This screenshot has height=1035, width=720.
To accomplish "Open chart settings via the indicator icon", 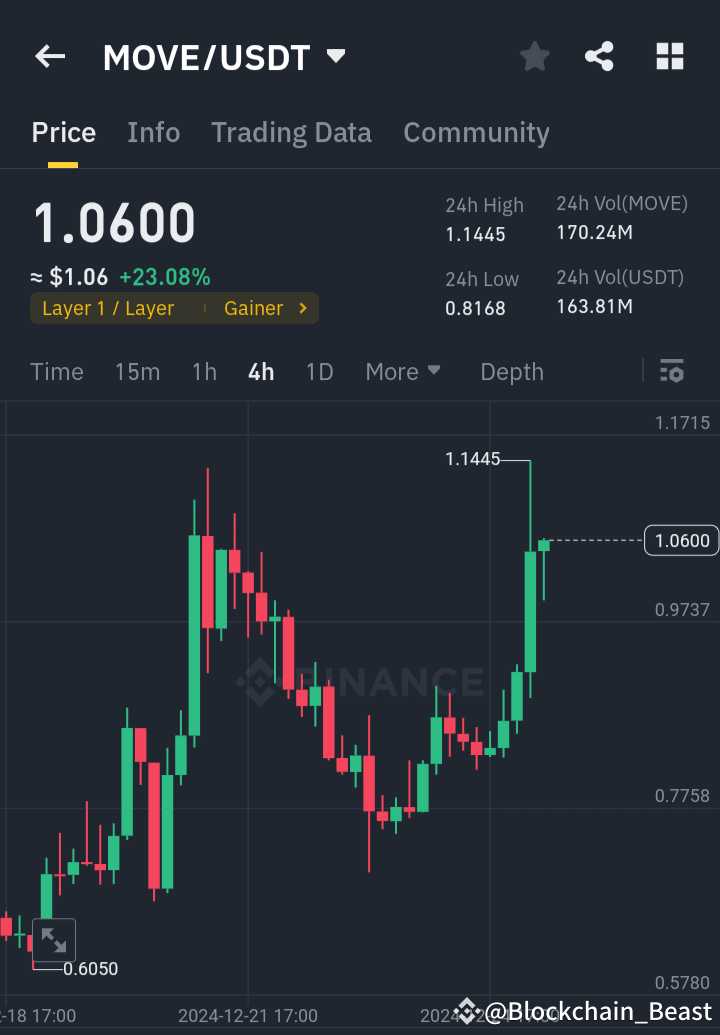I will tap(672, 371).
